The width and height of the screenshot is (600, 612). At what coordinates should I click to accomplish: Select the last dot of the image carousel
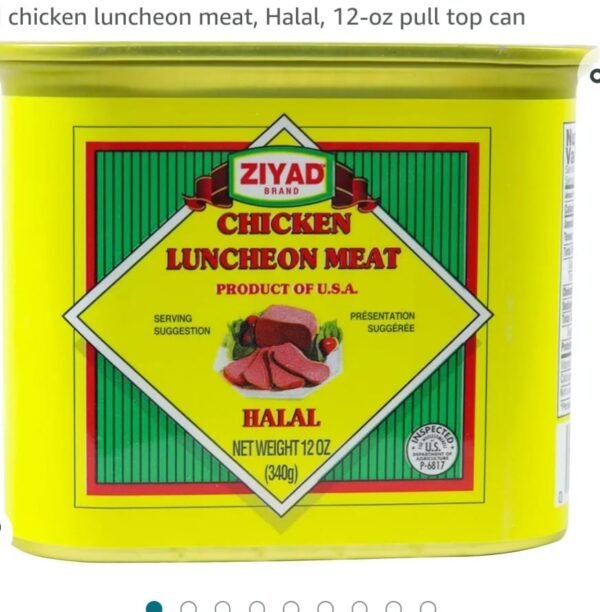point(428,606)
